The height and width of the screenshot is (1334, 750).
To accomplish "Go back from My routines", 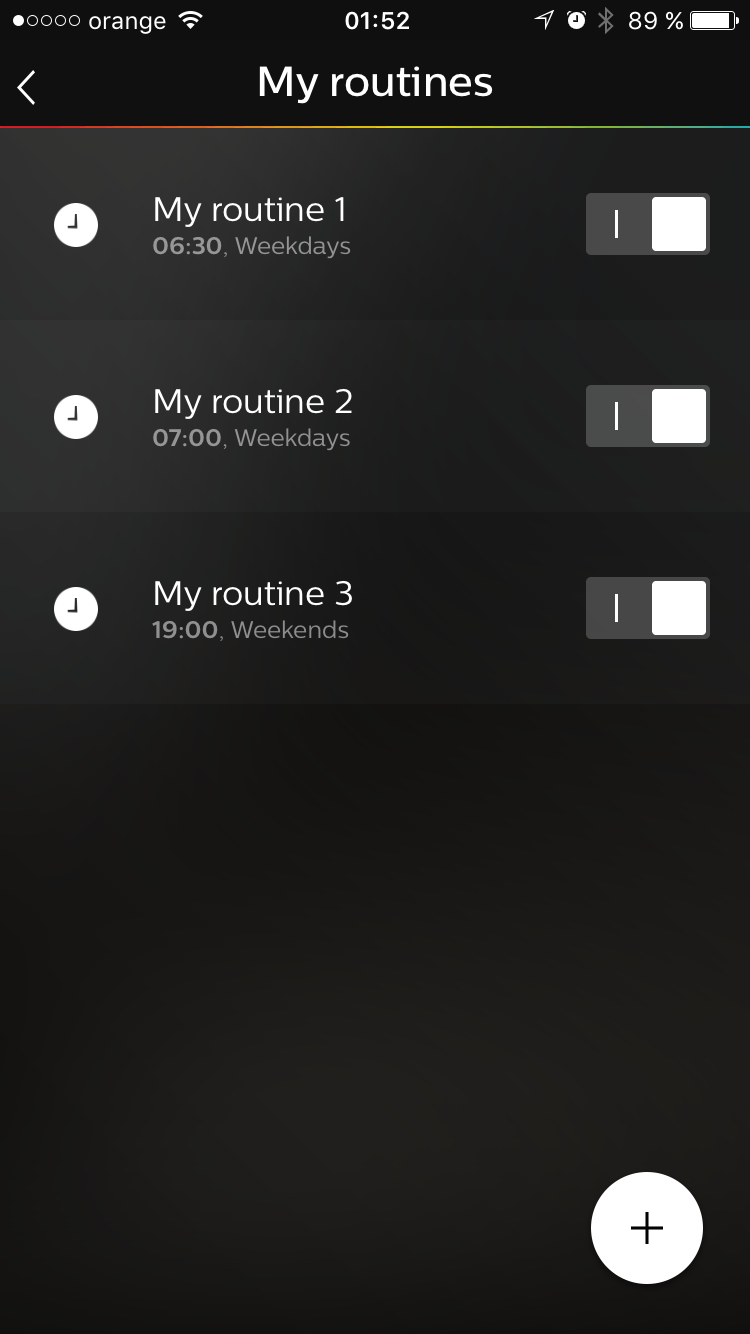I will [x=28, y=87].
